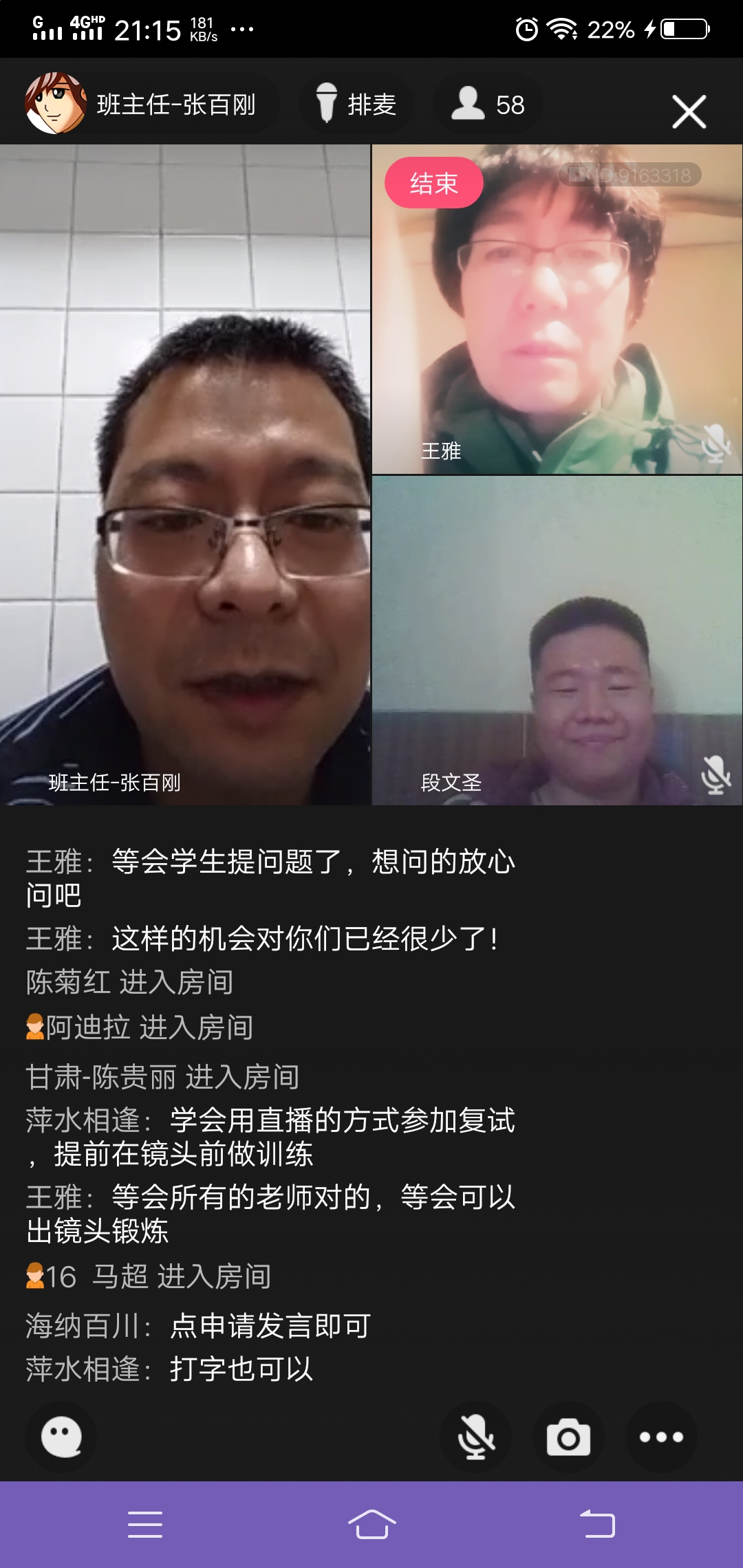Image resolution: width=743 pixels, height=1568 pixels.
Task: Close the live room with X
Action: (689, 111)
